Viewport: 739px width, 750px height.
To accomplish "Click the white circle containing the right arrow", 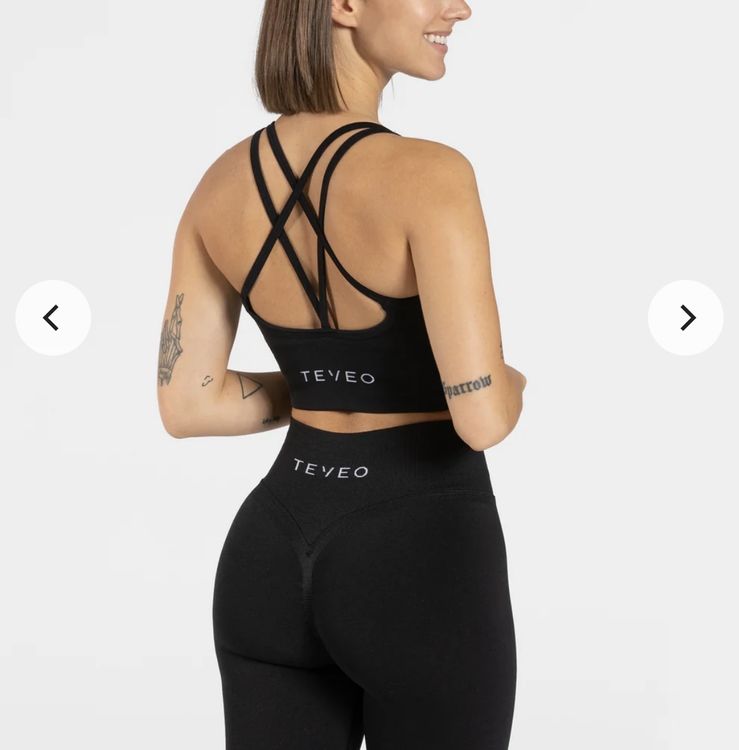I will click(x=686, y=317).
